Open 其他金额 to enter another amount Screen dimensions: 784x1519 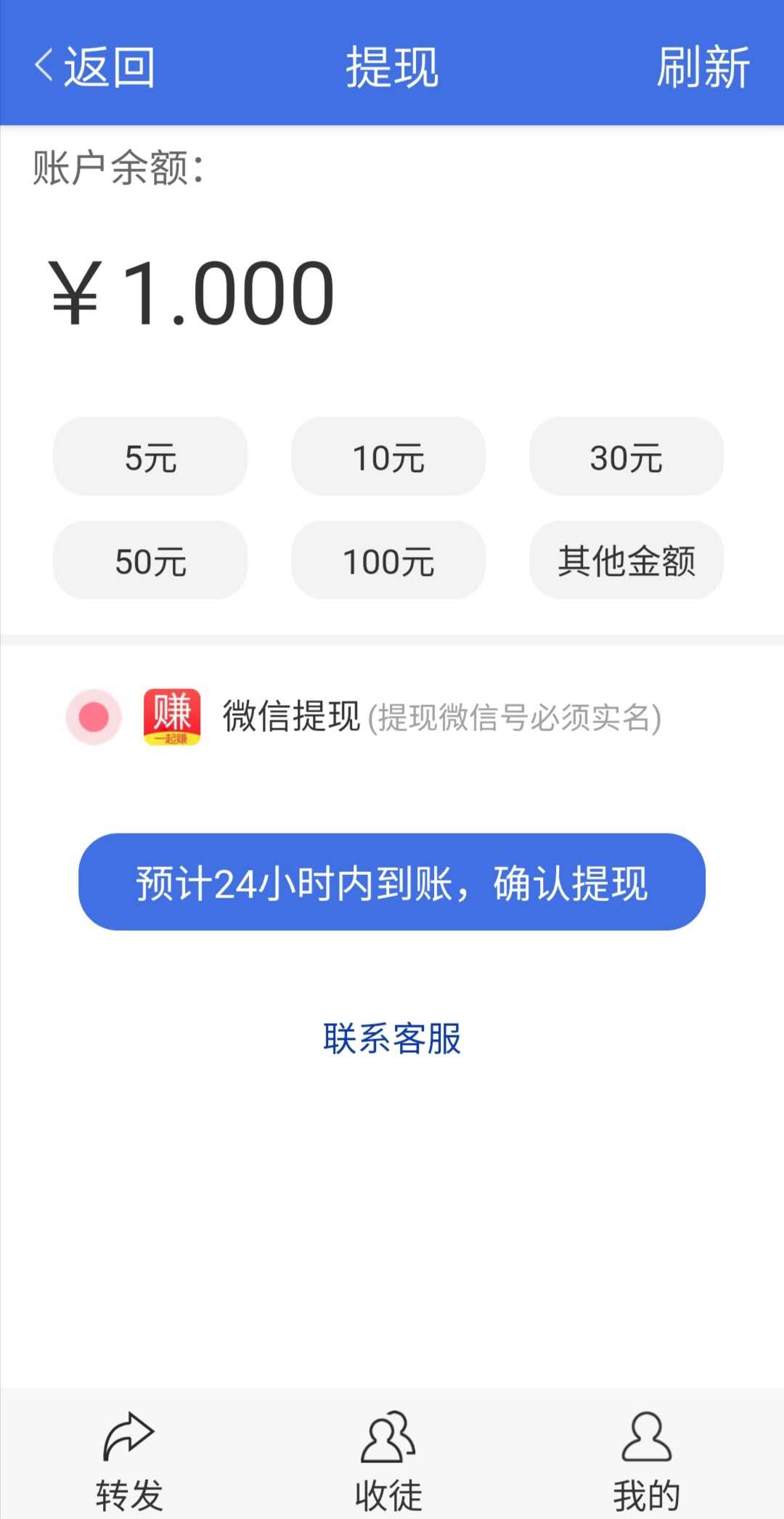pos(626,561)
